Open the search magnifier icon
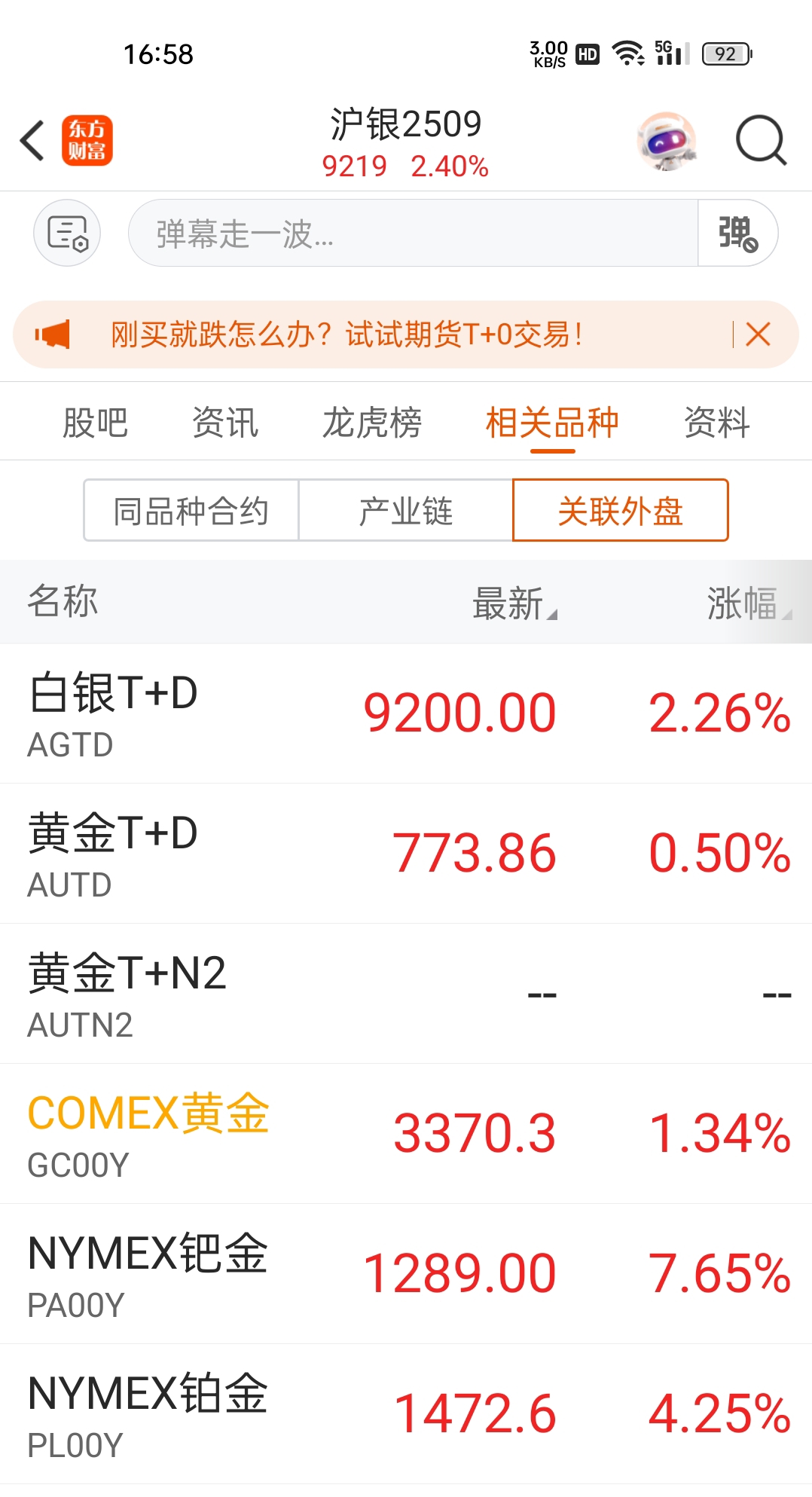This screenshot has height=1497, width=812. point(761,140)
